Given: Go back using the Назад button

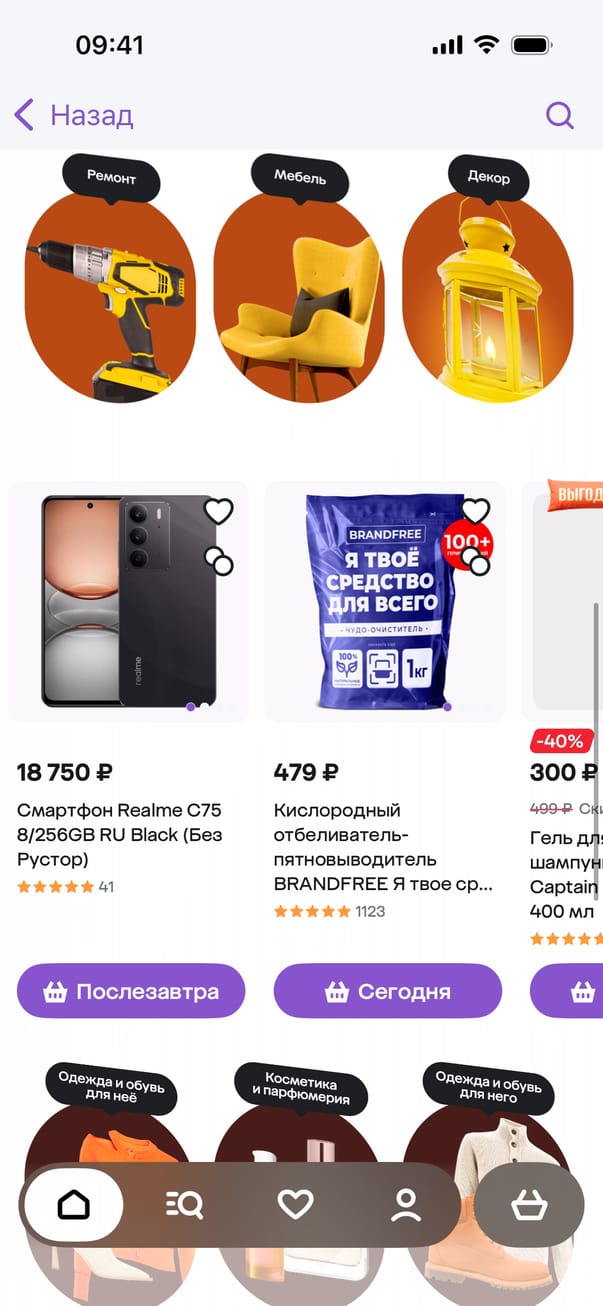Looking at the screenshot, I should [73, 116].
